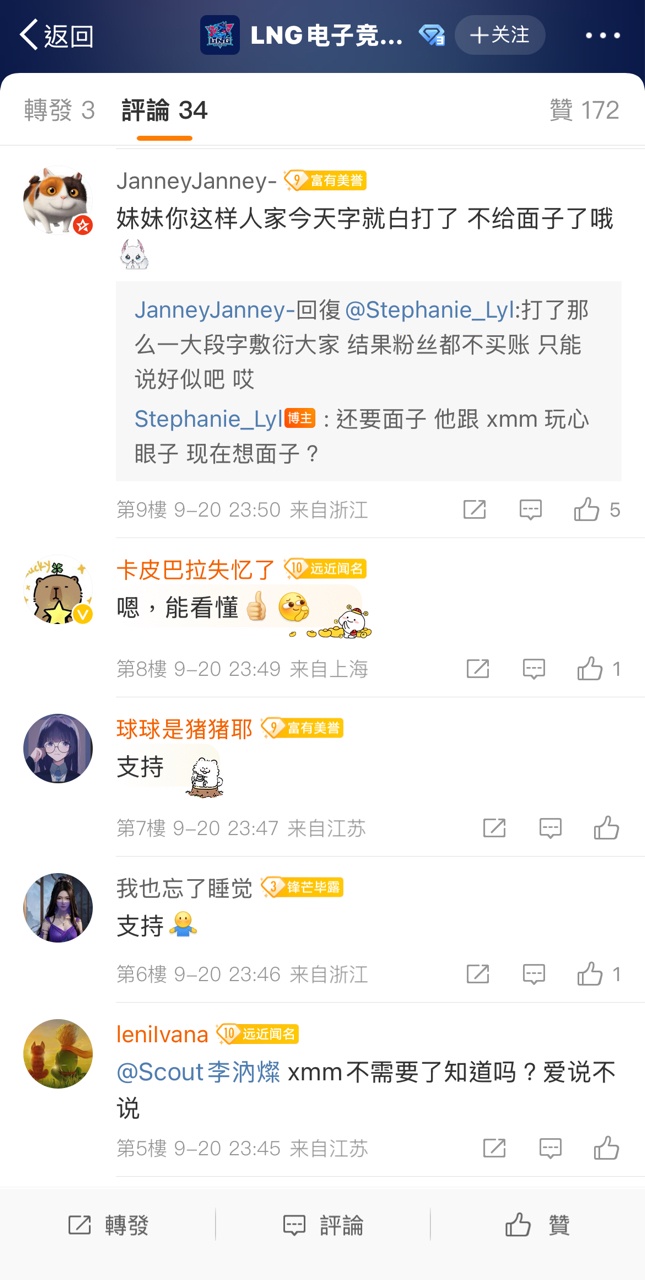Tap the bottom 轉發 button

click(x=108, y=1225)
